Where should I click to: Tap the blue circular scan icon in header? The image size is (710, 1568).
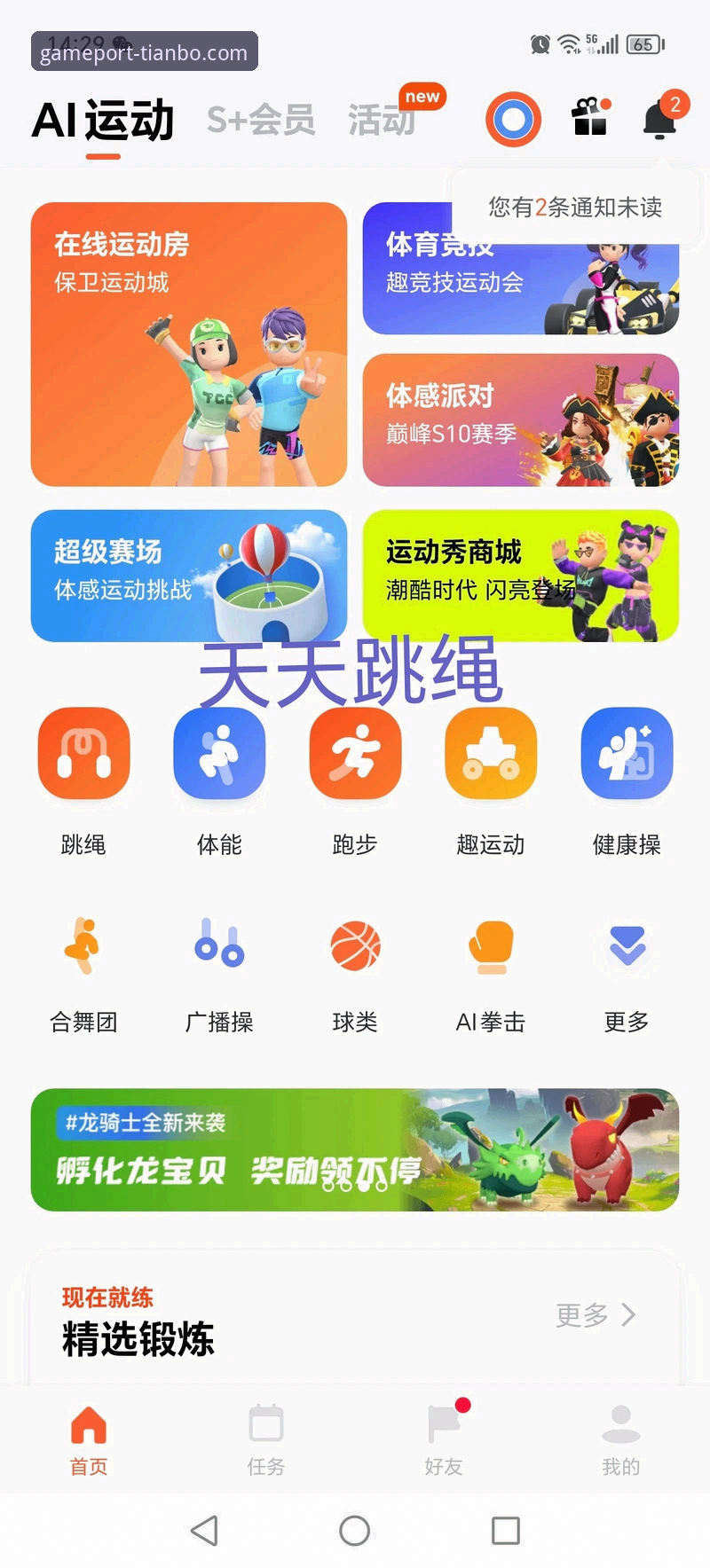(513, 116)
